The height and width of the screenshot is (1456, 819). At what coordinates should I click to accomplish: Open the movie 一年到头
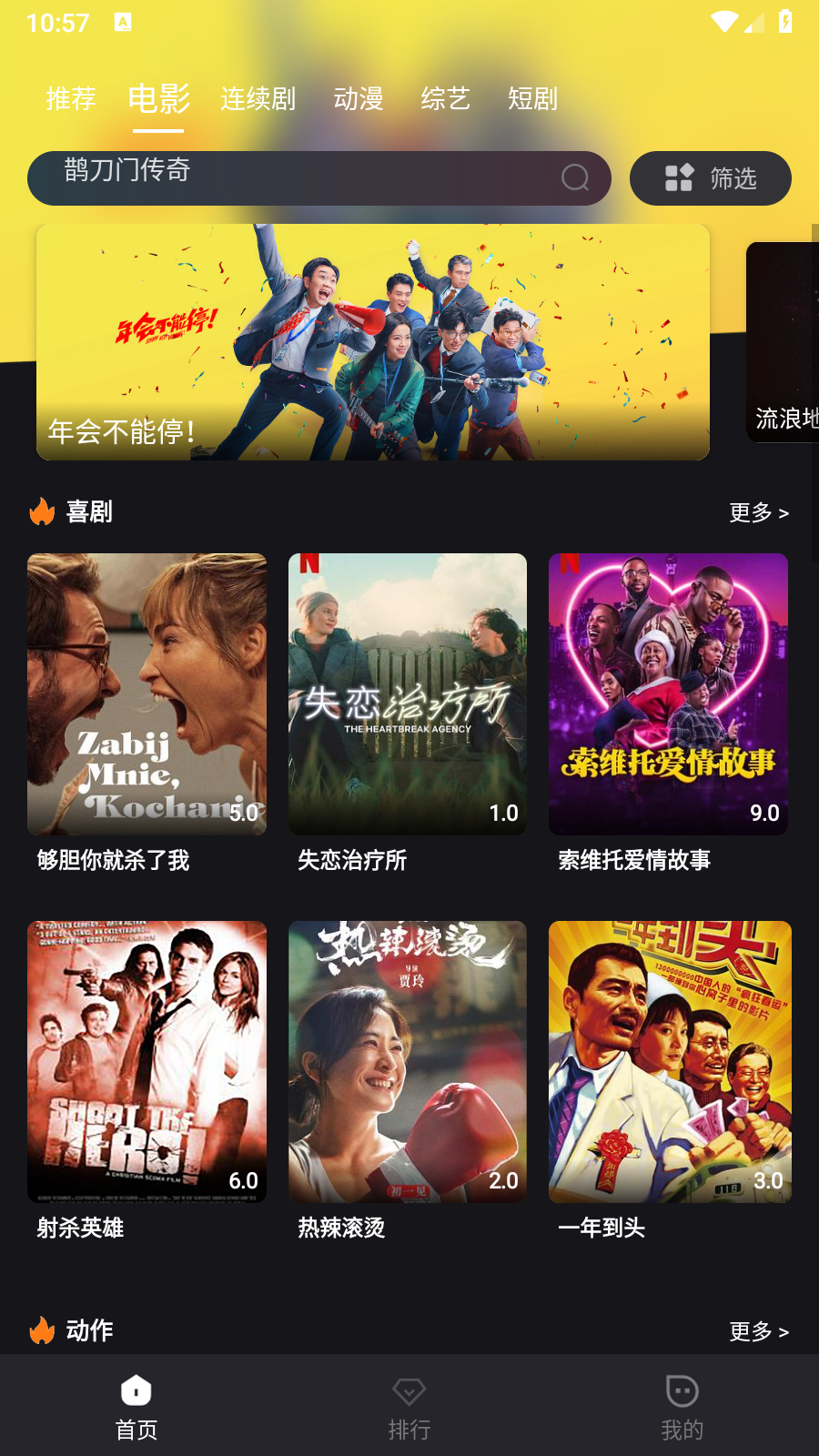pos(669,1062)
